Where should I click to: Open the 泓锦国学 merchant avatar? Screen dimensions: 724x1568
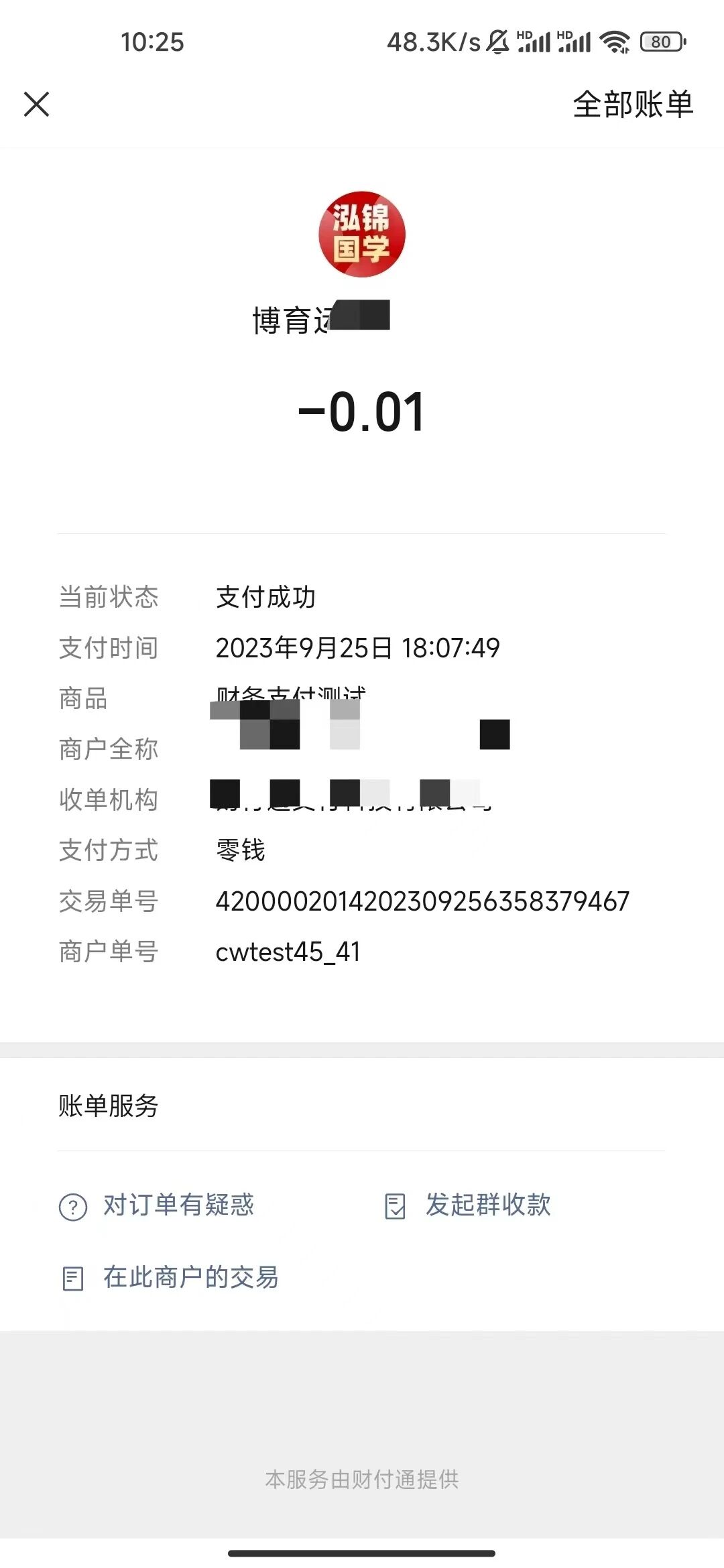tap(362, 235)
